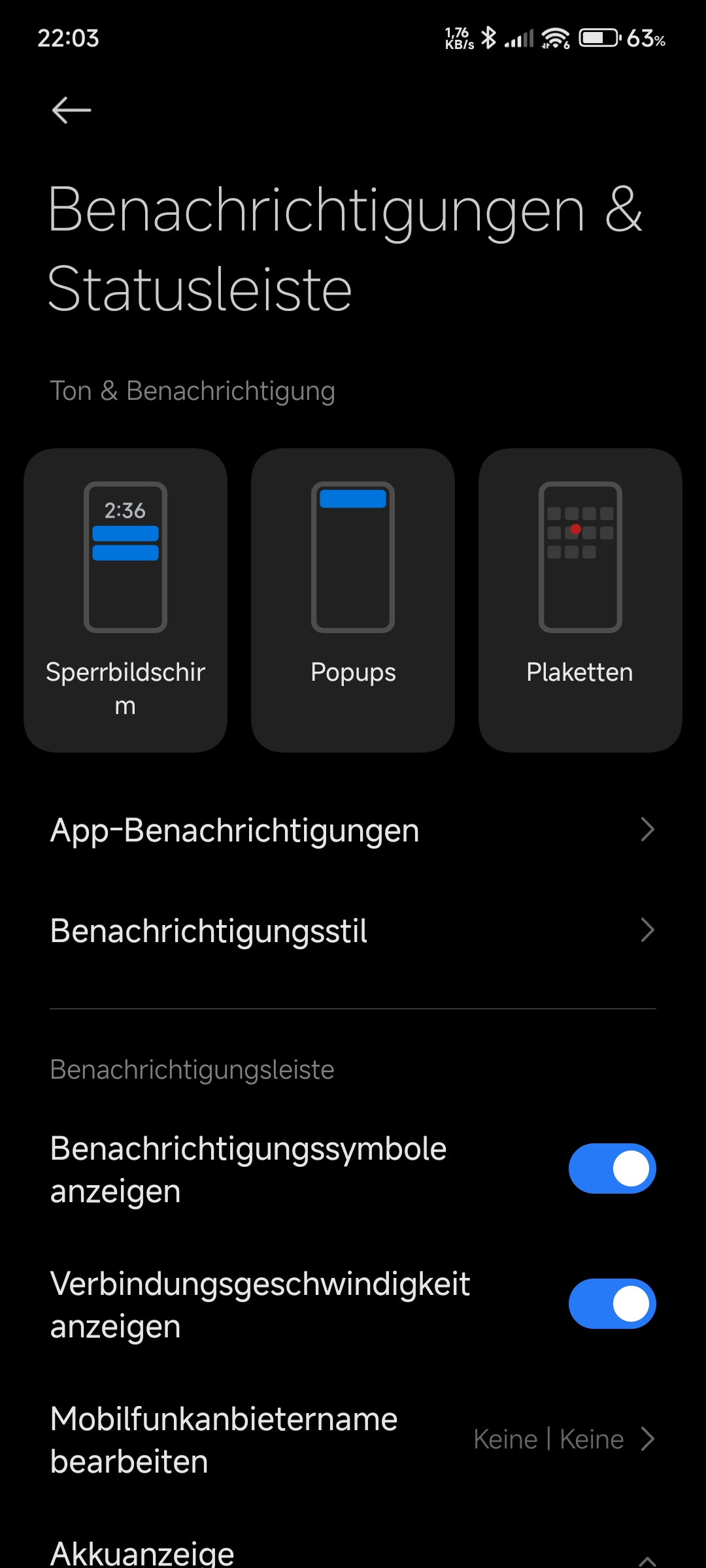
Task: Disable Verbindungsgeschwindigkeit anzeigen
Action: [612, 1303]
